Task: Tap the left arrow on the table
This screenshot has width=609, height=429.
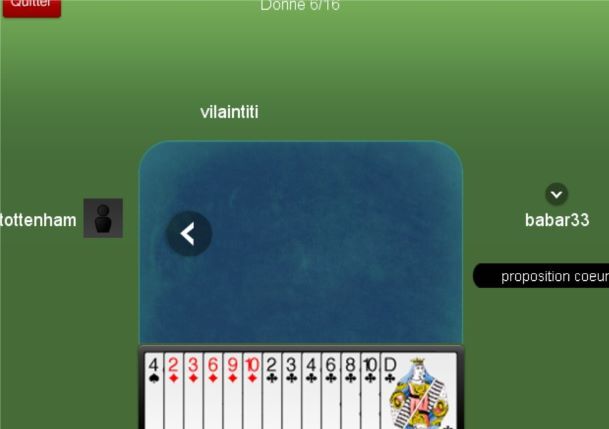Action: click(x=188, y=234)
